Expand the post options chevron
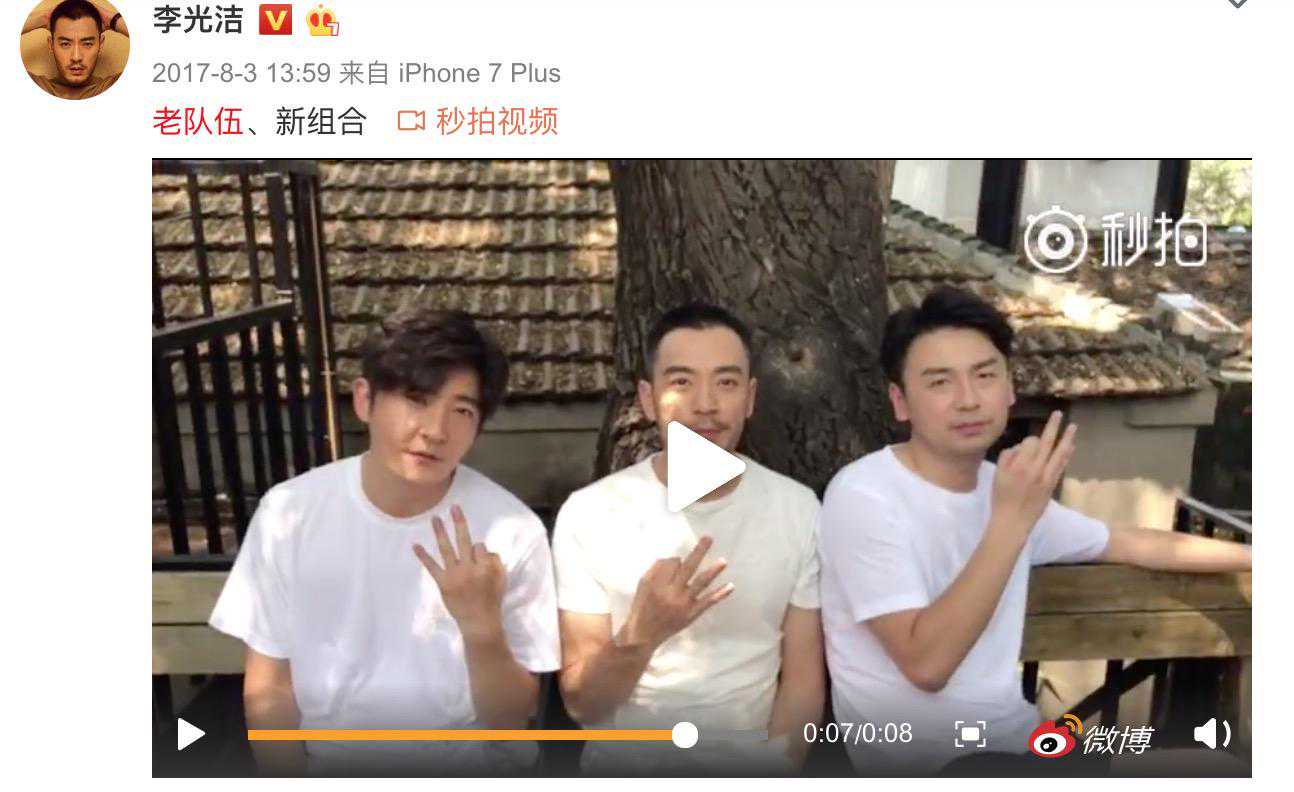 1237,4
